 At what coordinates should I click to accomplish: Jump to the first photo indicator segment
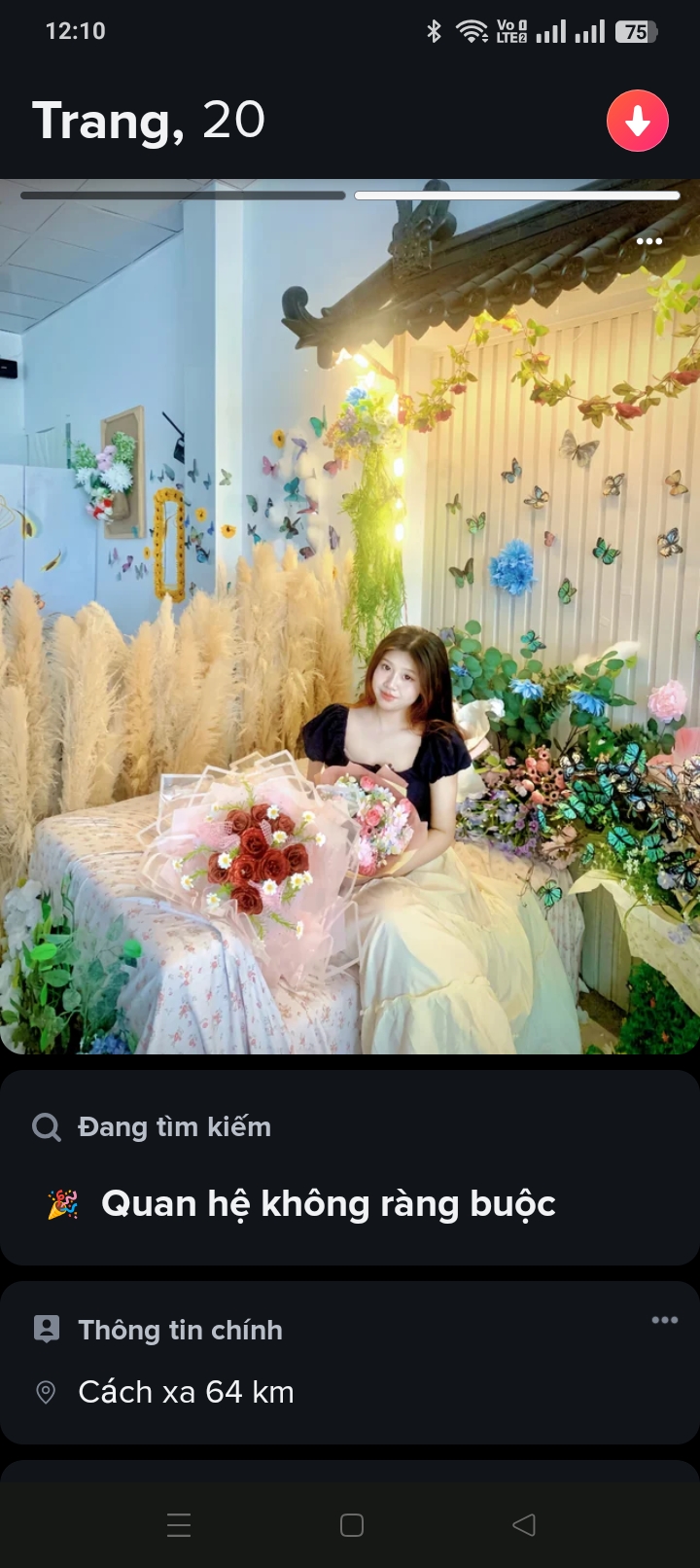(183, 196)
